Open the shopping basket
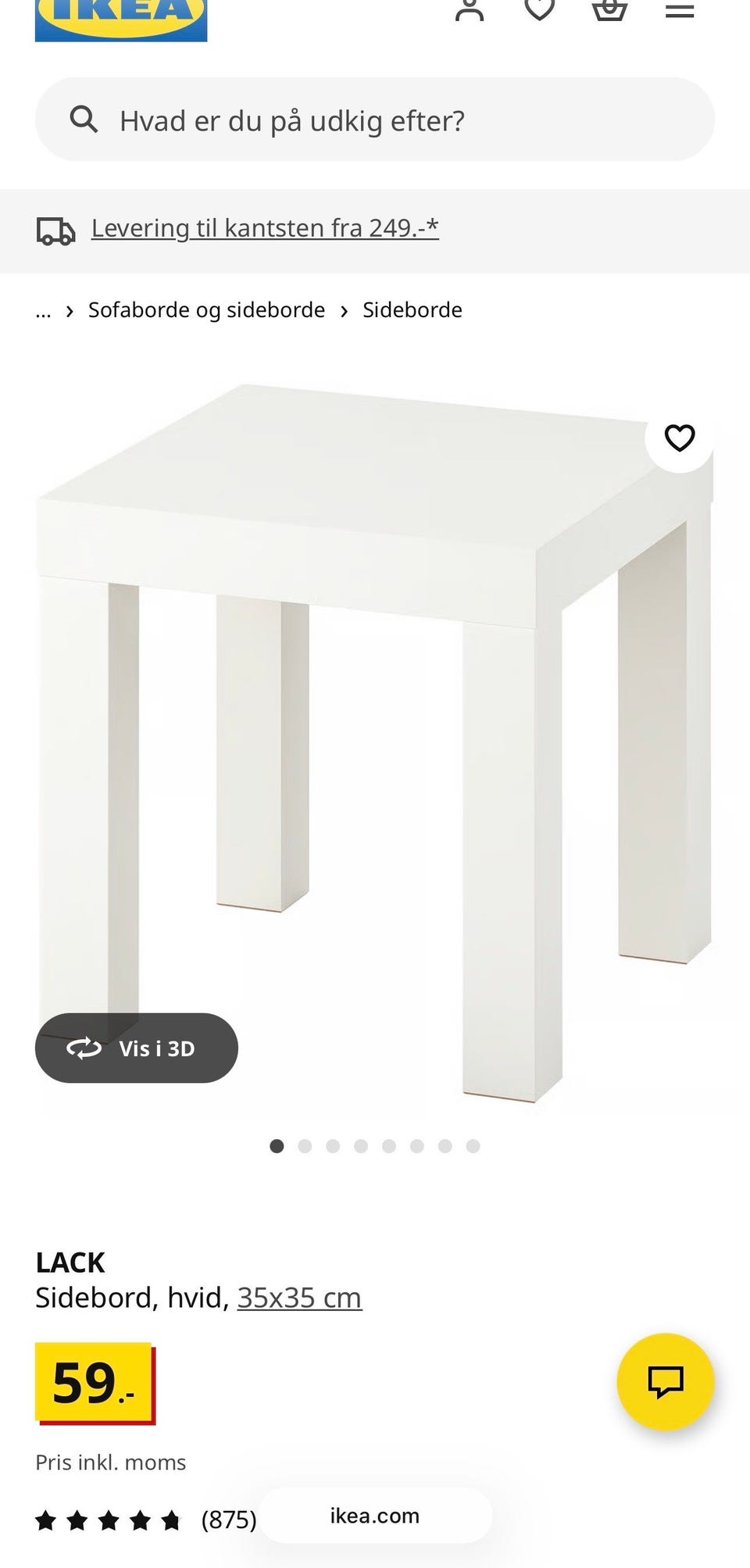This screenshot has height=1568, width=750. [x=609, y=10]
